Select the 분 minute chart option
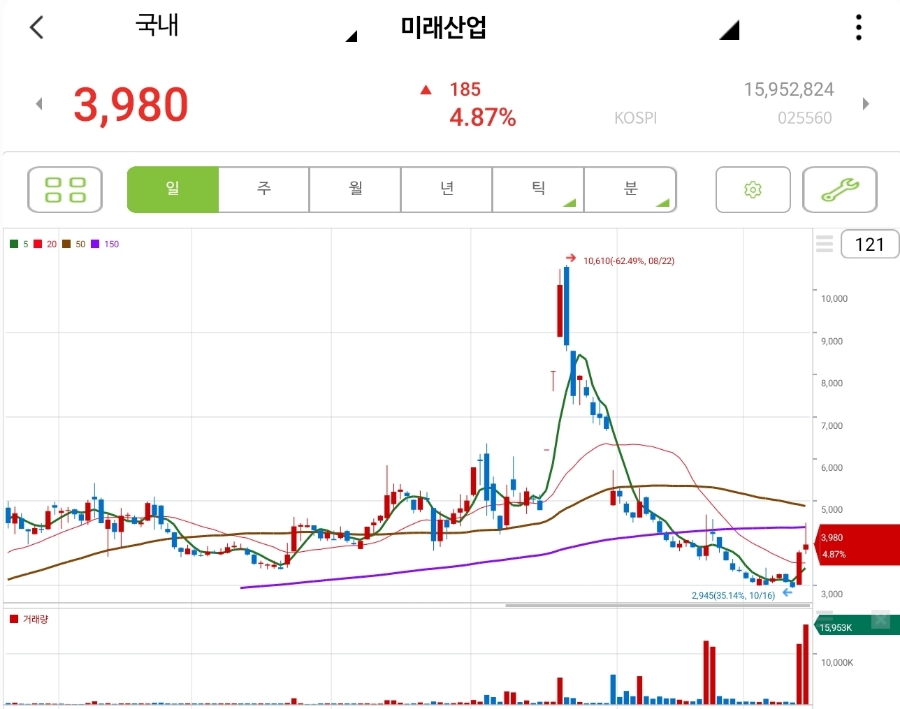 [x=630, y=190]
